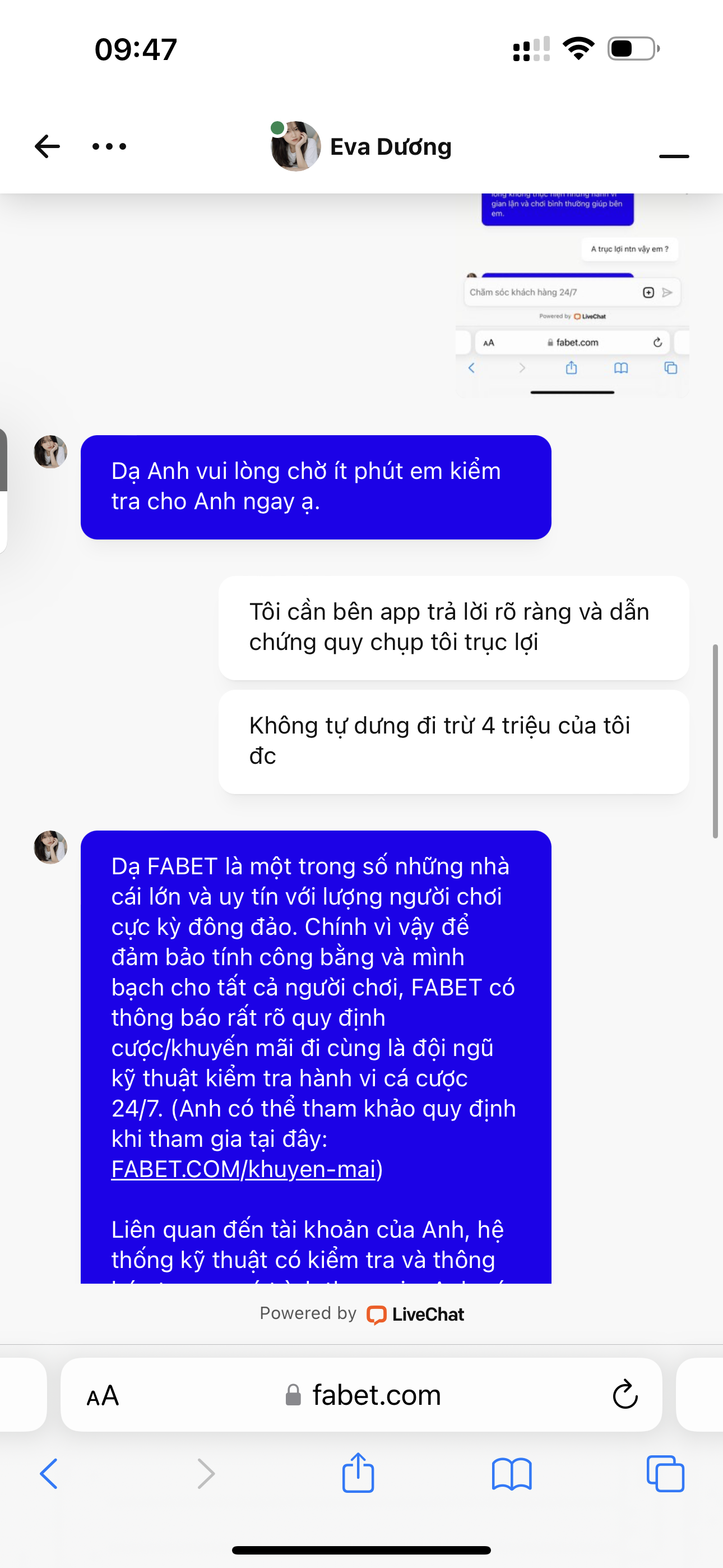The height and width of the screenshot is (1568, 723).
Task: Reload the fabet.com page
Action: pyautogui.click(x=625, y=1395)
